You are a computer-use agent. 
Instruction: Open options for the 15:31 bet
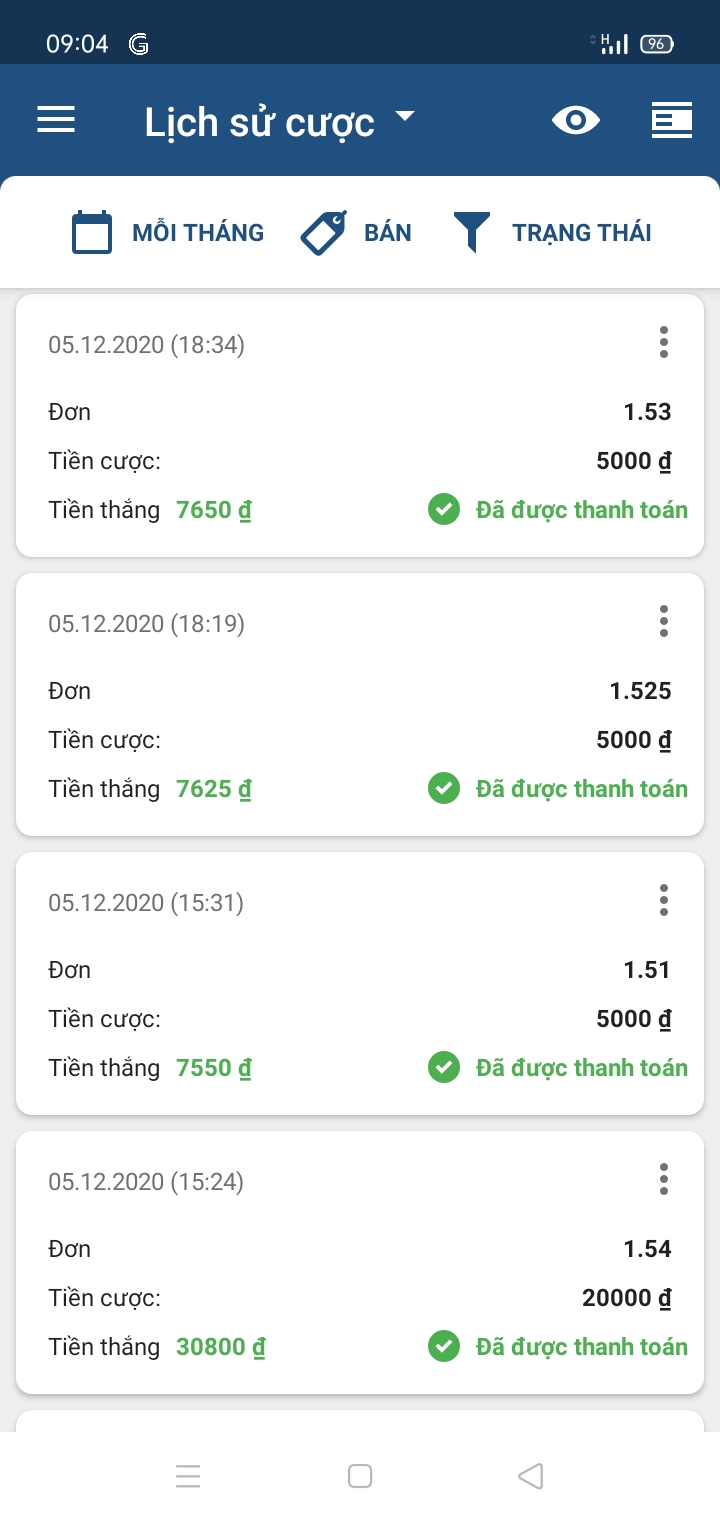(x=663, y=901)
